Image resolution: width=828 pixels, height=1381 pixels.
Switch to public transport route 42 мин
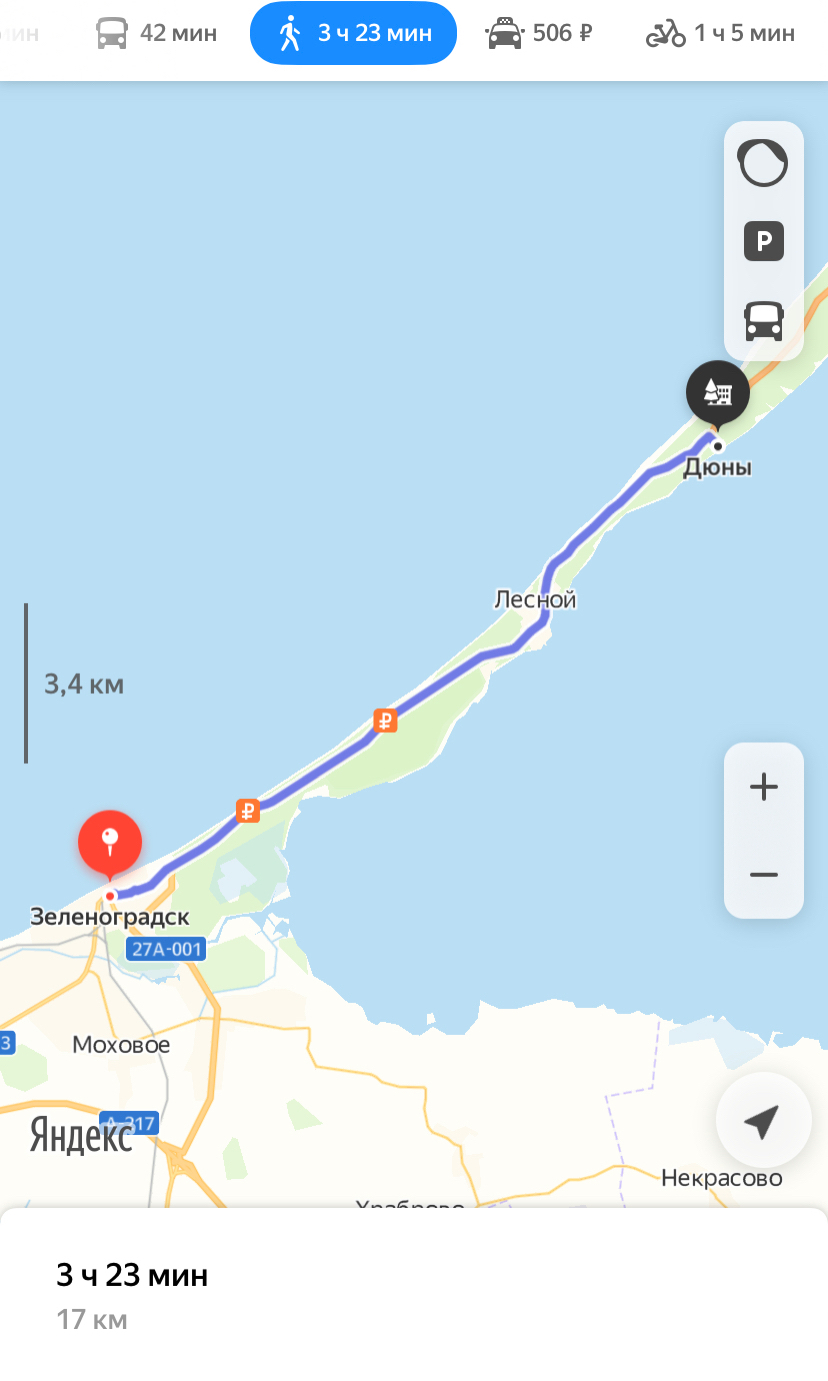coord(157,33)
